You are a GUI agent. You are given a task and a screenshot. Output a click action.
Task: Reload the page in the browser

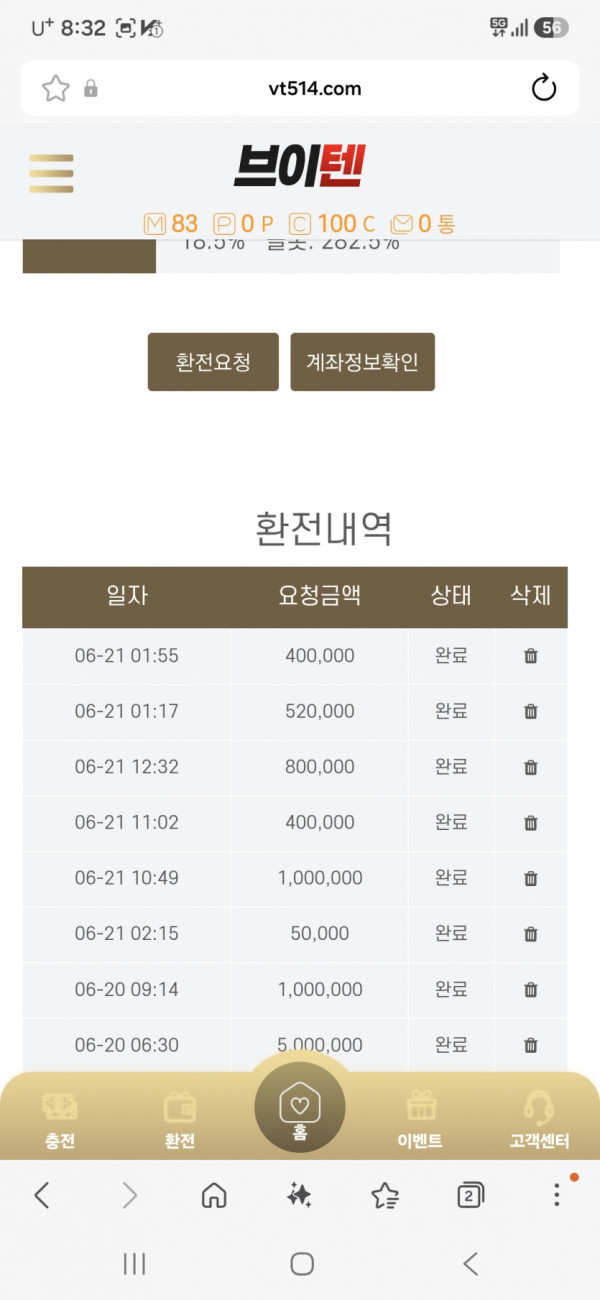click(544, 88)
